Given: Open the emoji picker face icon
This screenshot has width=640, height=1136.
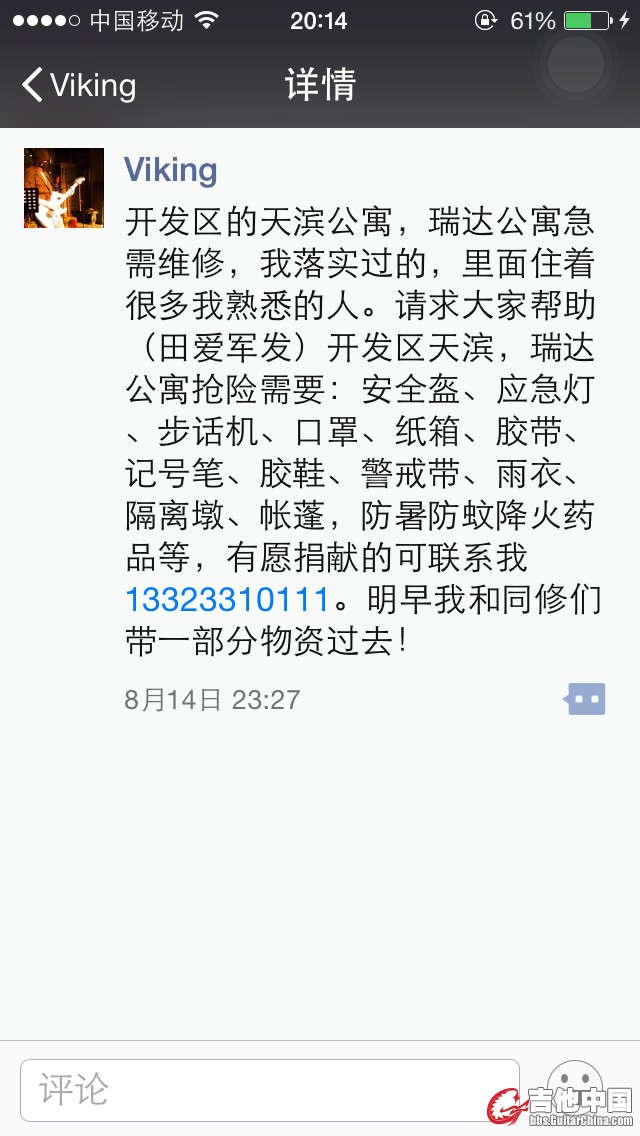Looking at the screenshot, I should tap(575, 1085).
